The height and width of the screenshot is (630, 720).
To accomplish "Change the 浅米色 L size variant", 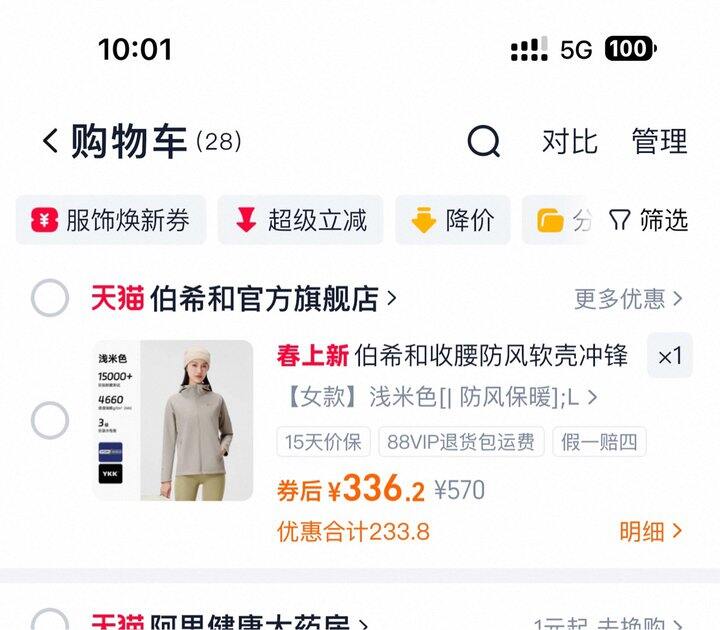I will [x=442, y=397].
